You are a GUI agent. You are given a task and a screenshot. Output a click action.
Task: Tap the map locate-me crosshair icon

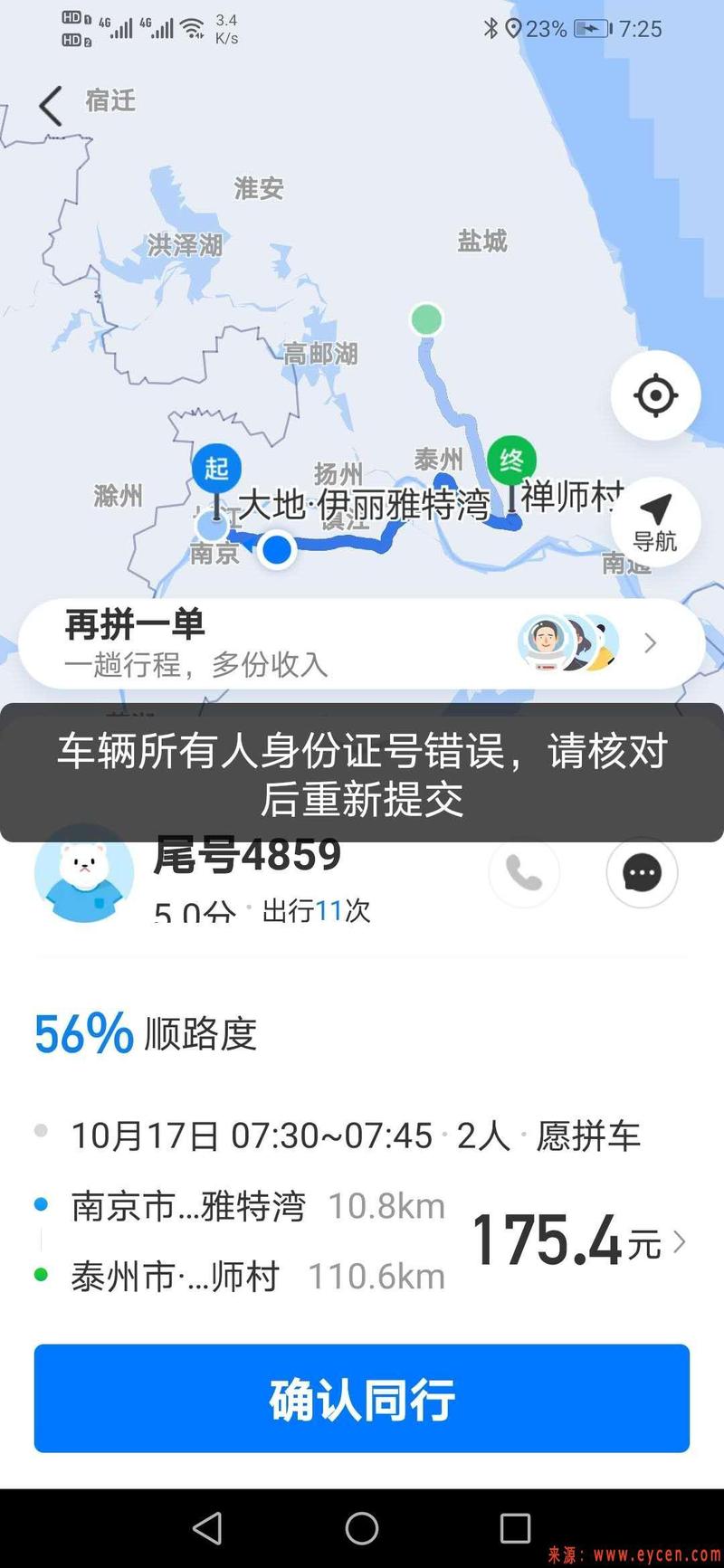coord(655,394)
